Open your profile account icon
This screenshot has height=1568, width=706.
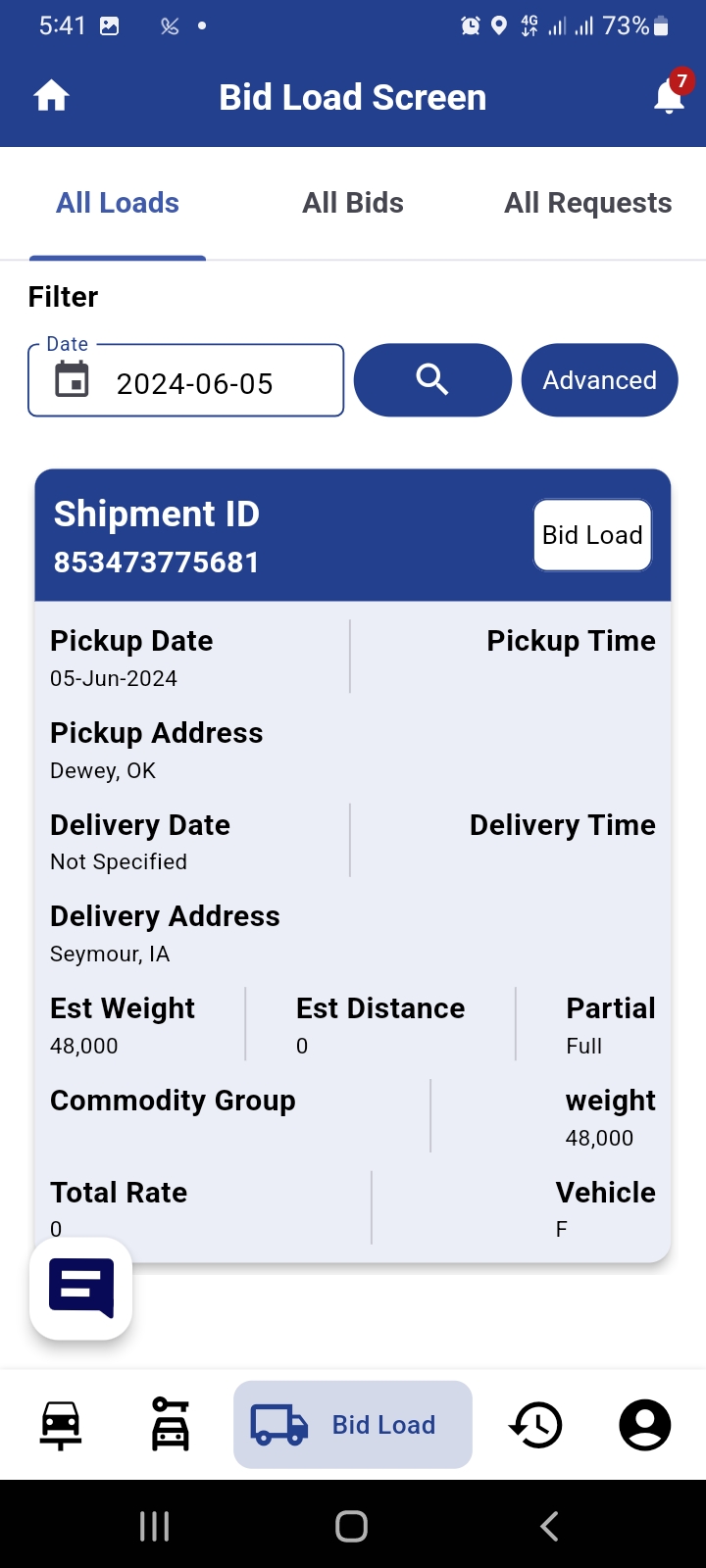coord(644,1424)
